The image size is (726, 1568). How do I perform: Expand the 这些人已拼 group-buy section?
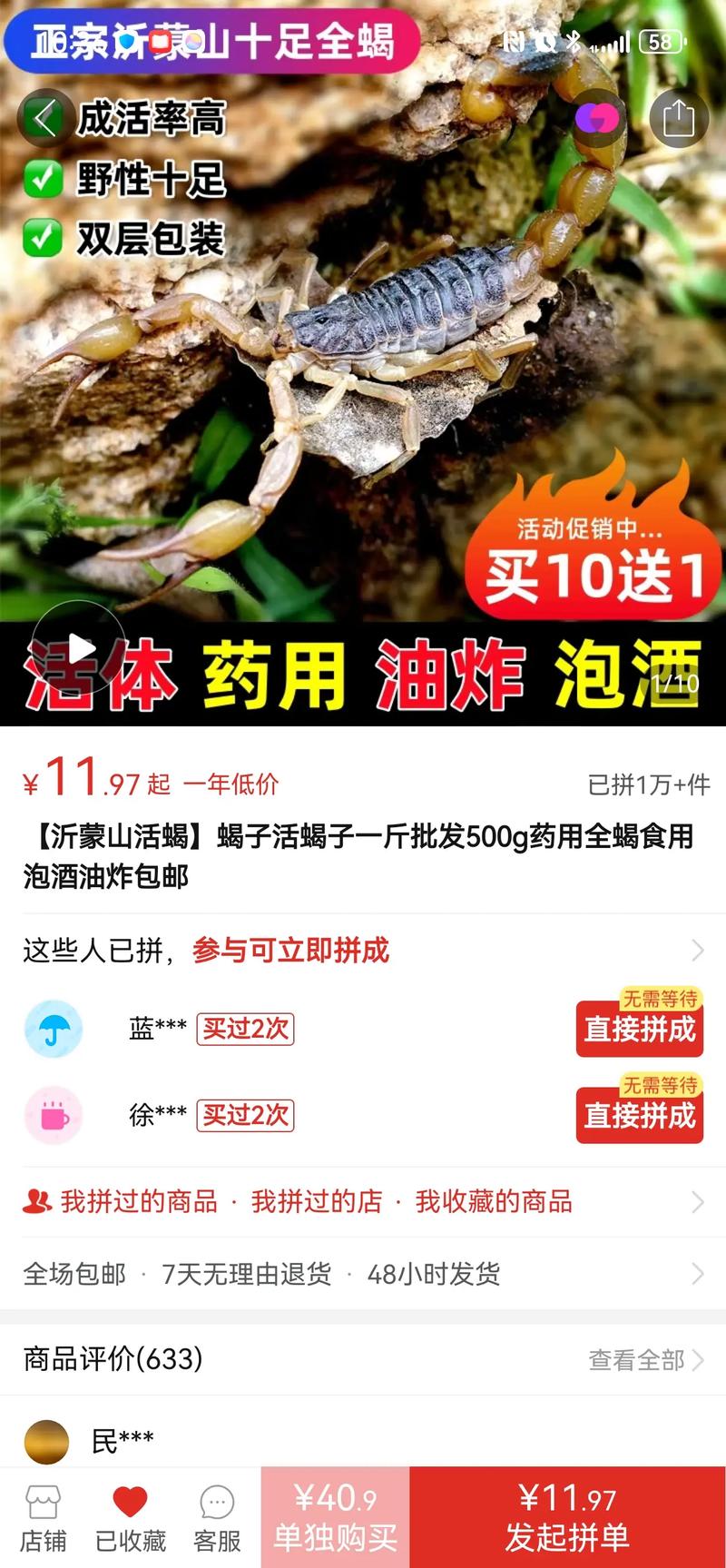pos(699,951)
